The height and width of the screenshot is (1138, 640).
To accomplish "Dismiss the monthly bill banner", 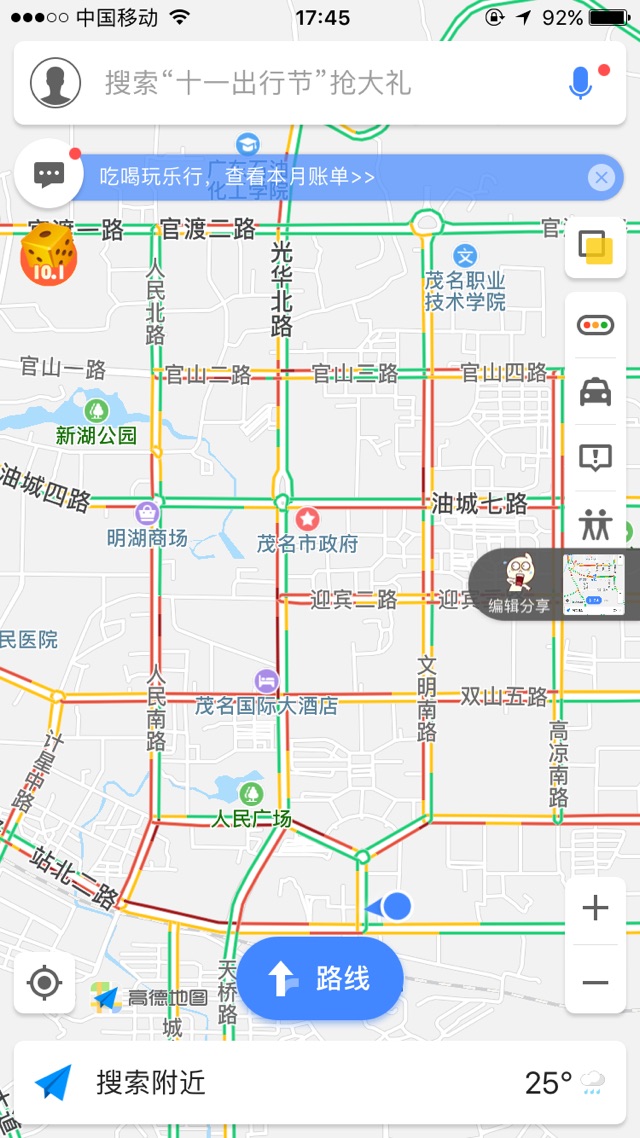I will point(601,177).
